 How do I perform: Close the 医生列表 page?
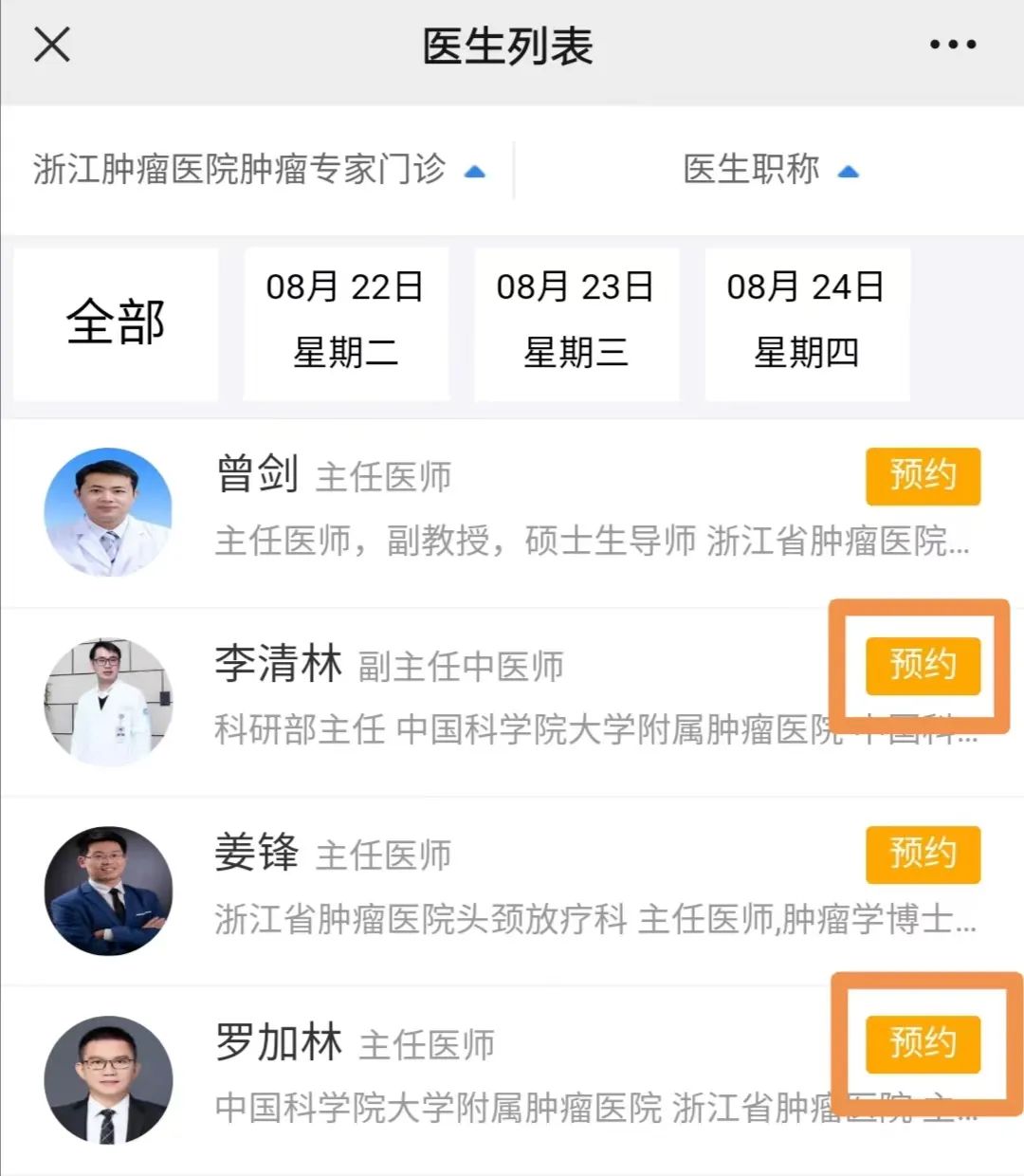coord(52,45)
